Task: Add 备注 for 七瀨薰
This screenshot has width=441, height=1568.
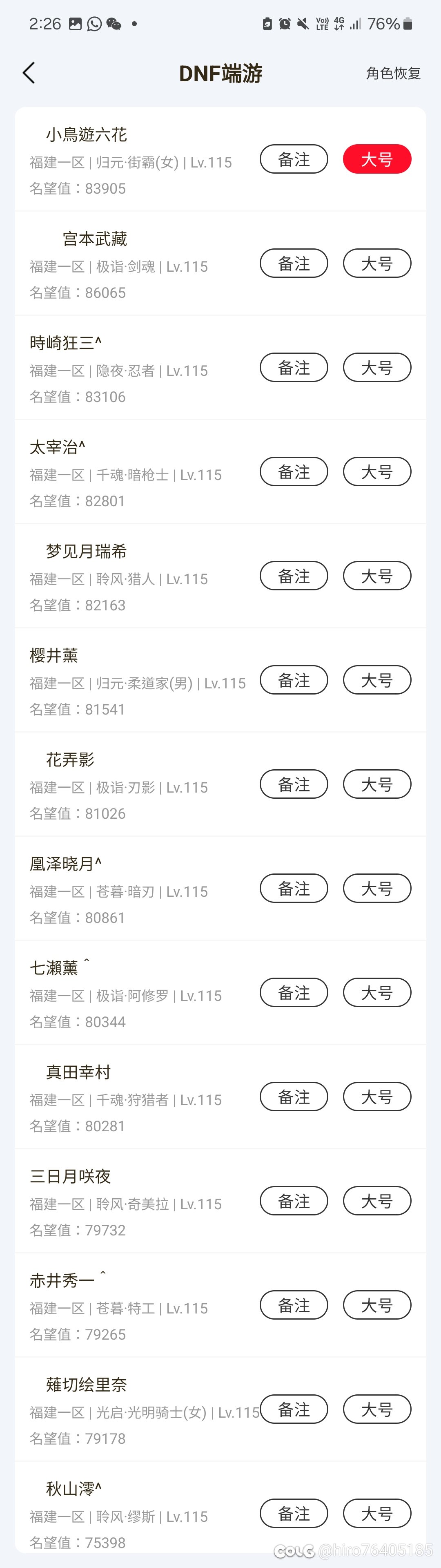Action: (x=294, y=993)
